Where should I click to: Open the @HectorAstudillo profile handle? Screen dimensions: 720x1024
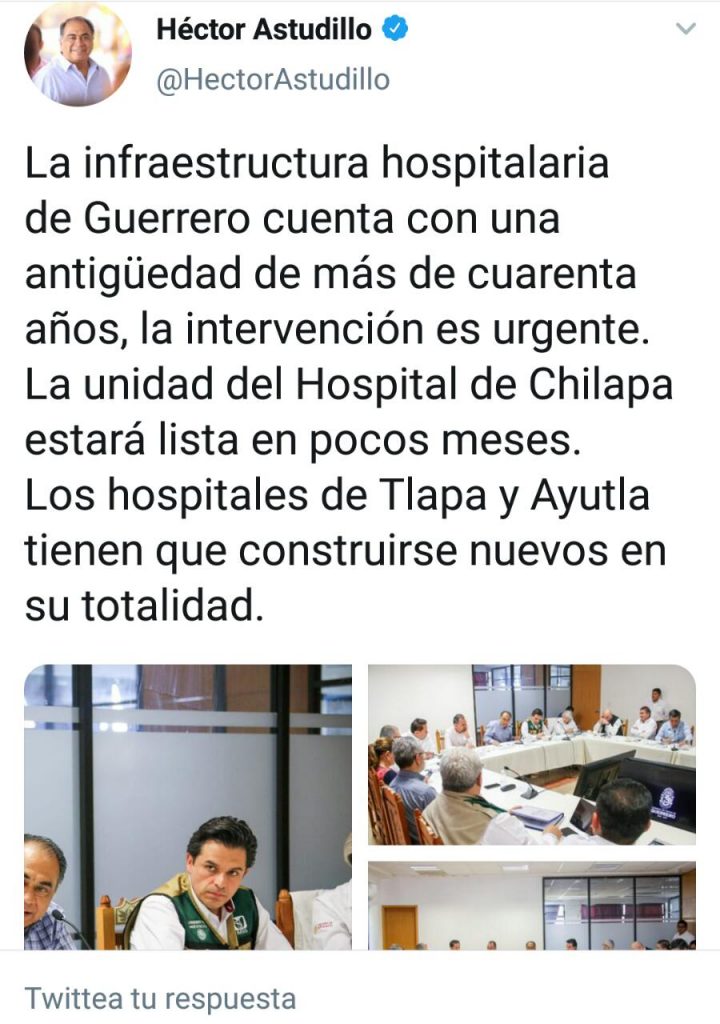click(273, 79)
